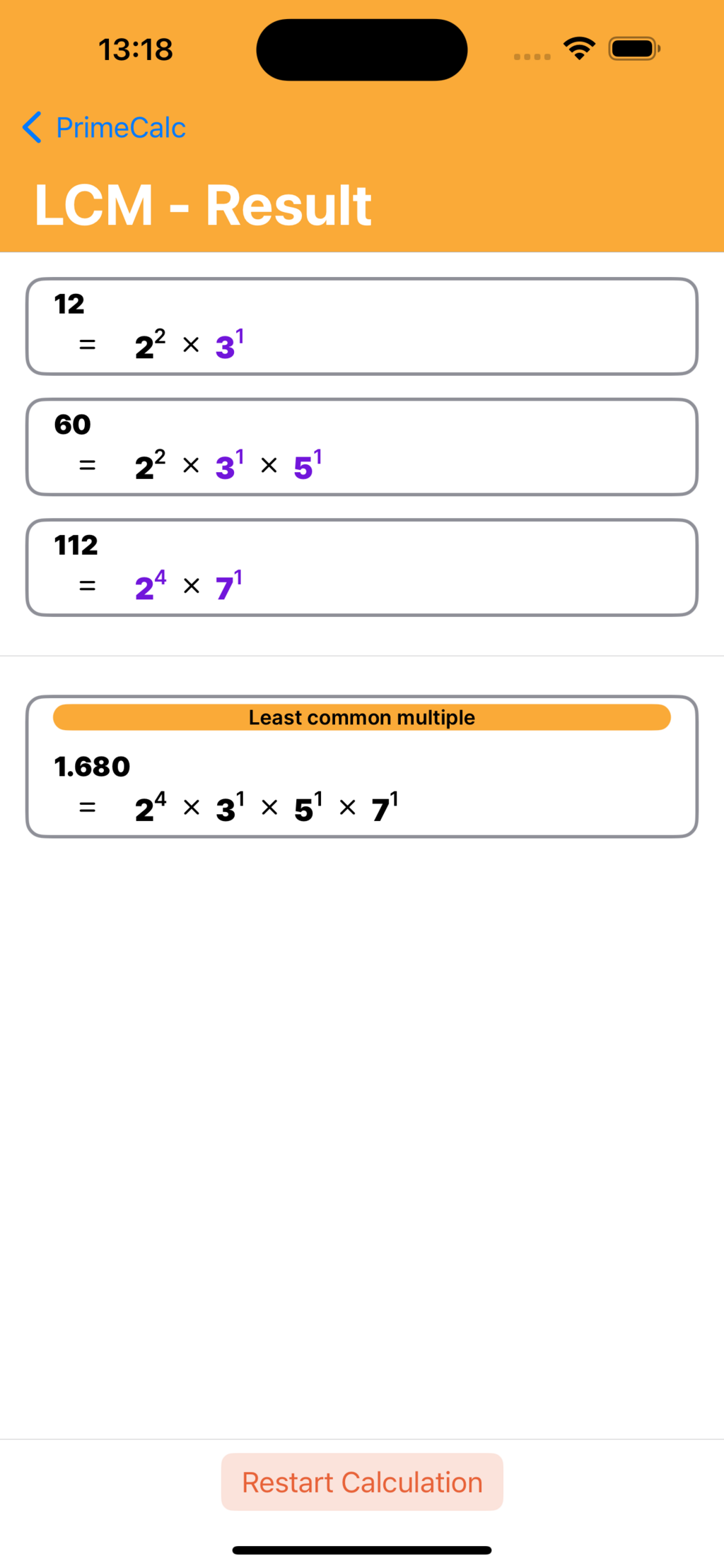Tap the 13:18 clock in status bar
Viewport: 724px width, 1568px height.
tap(136, 48)
